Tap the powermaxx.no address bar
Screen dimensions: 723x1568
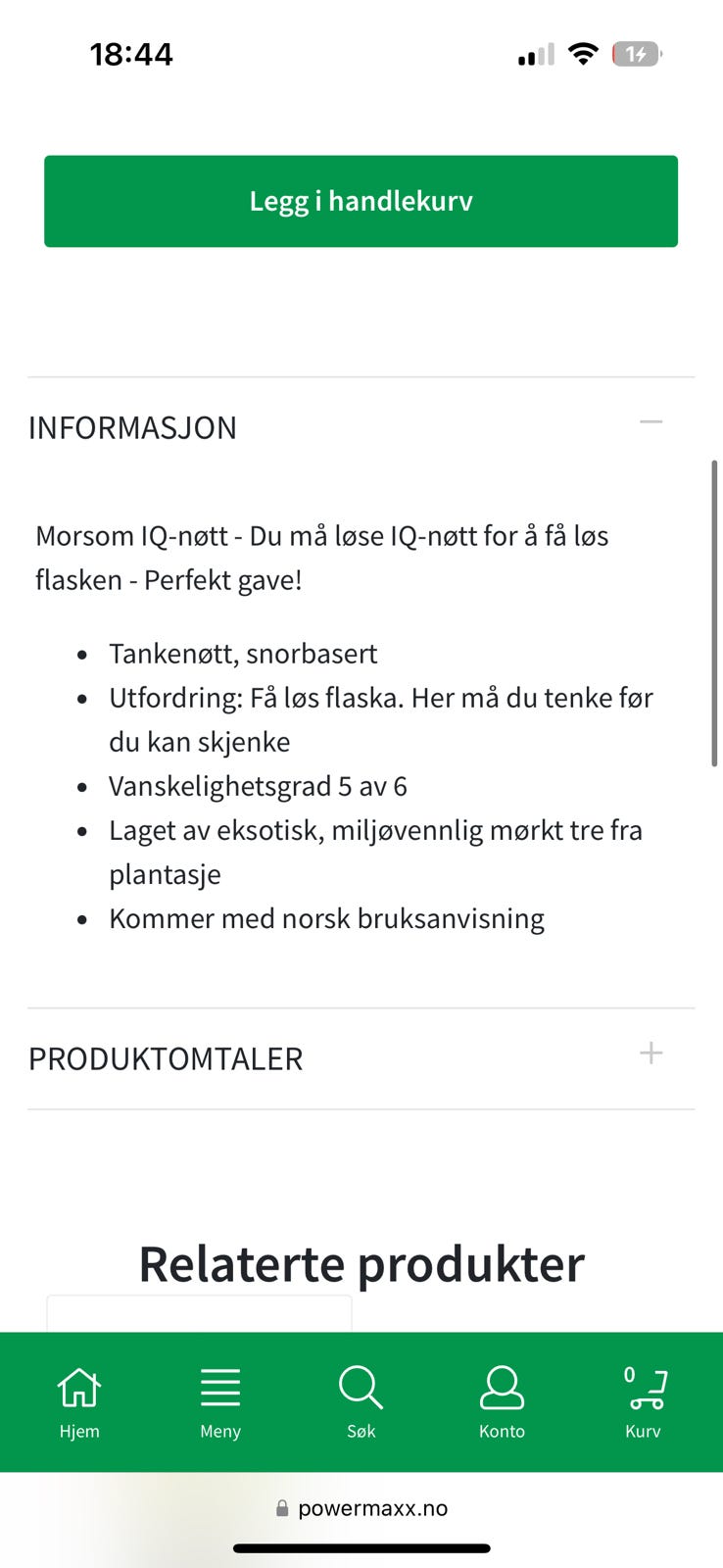click(361, 1508)
